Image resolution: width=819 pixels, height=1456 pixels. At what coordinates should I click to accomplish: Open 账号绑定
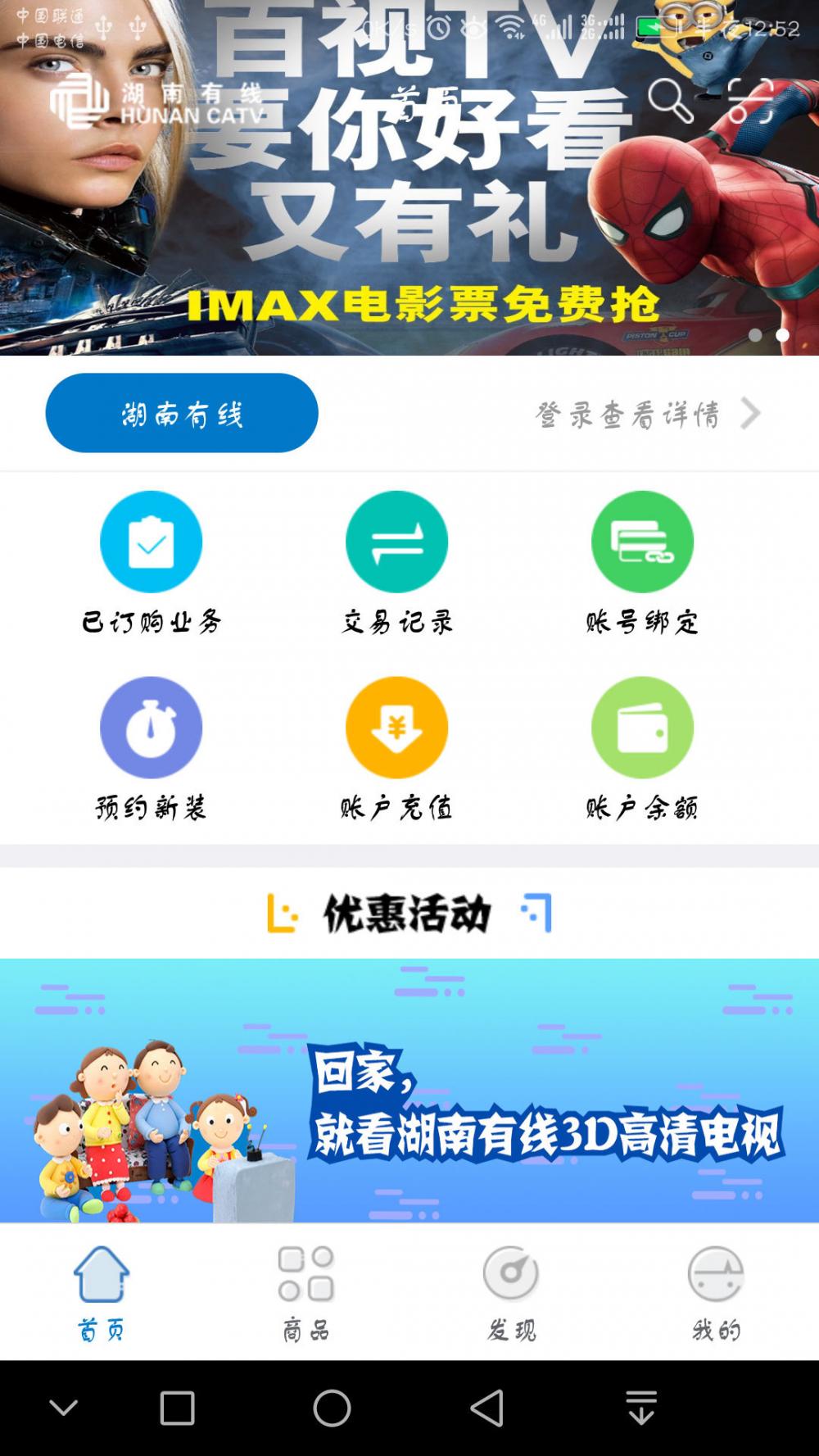[x=643, y=564]
